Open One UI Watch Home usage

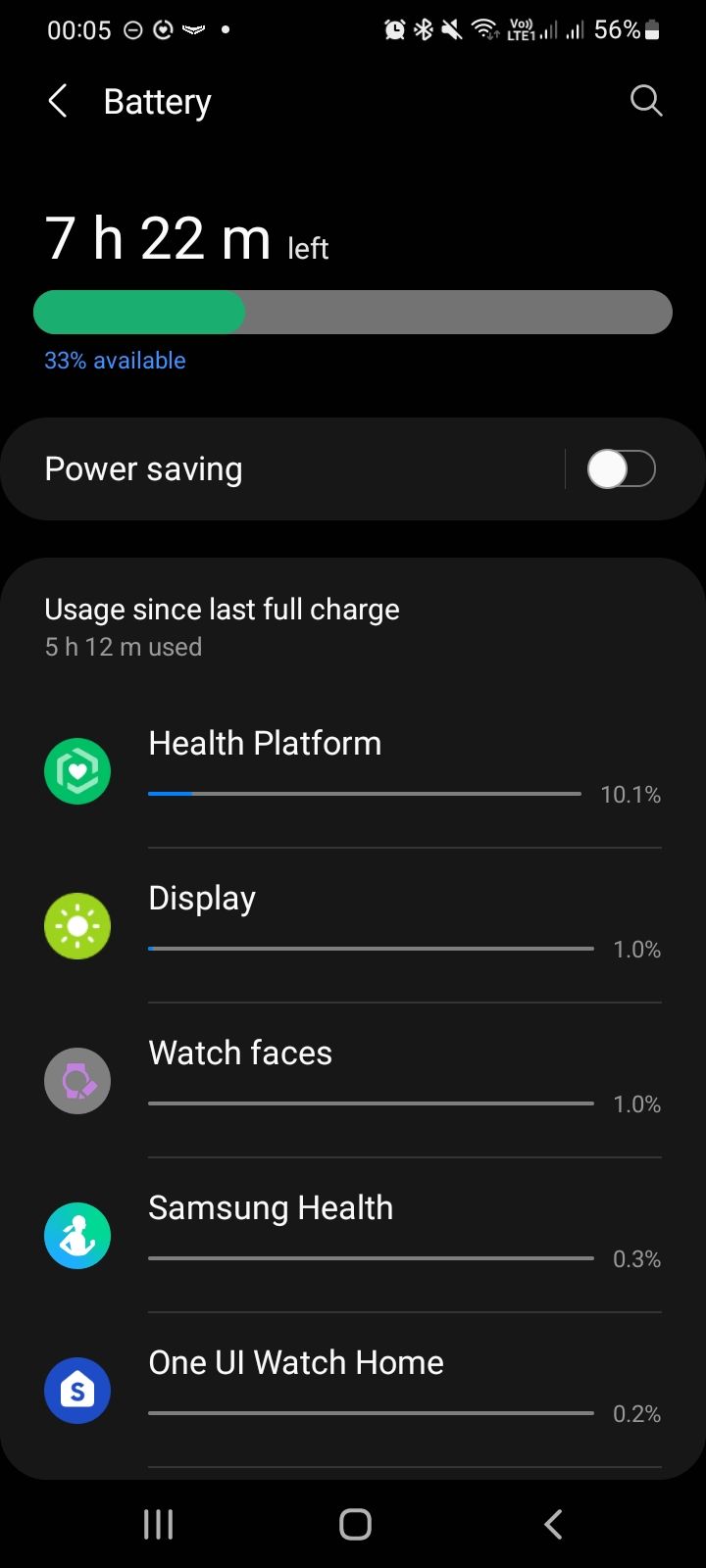pos(353,1390)
